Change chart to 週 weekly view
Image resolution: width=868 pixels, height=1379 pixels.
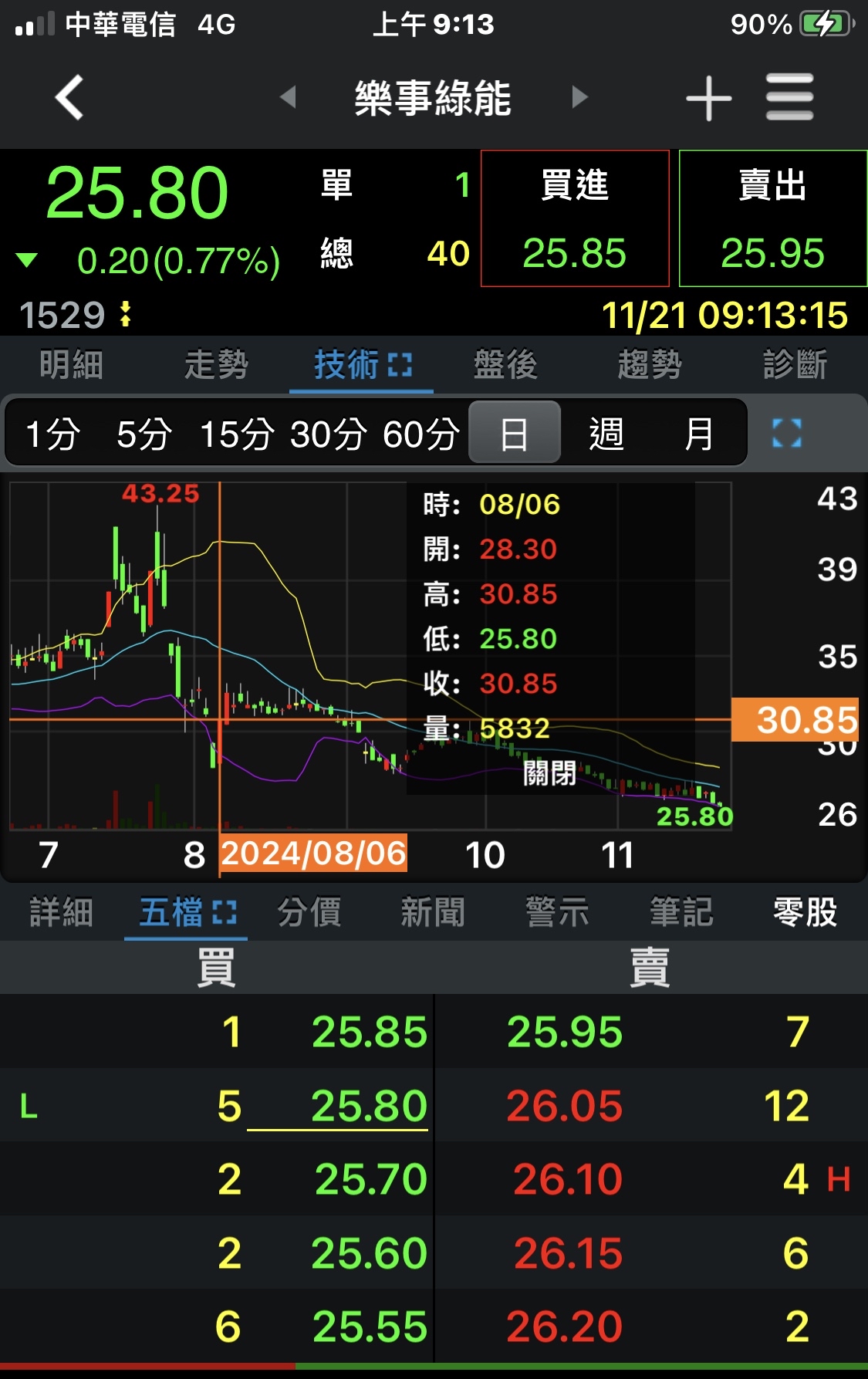(606, 434)
